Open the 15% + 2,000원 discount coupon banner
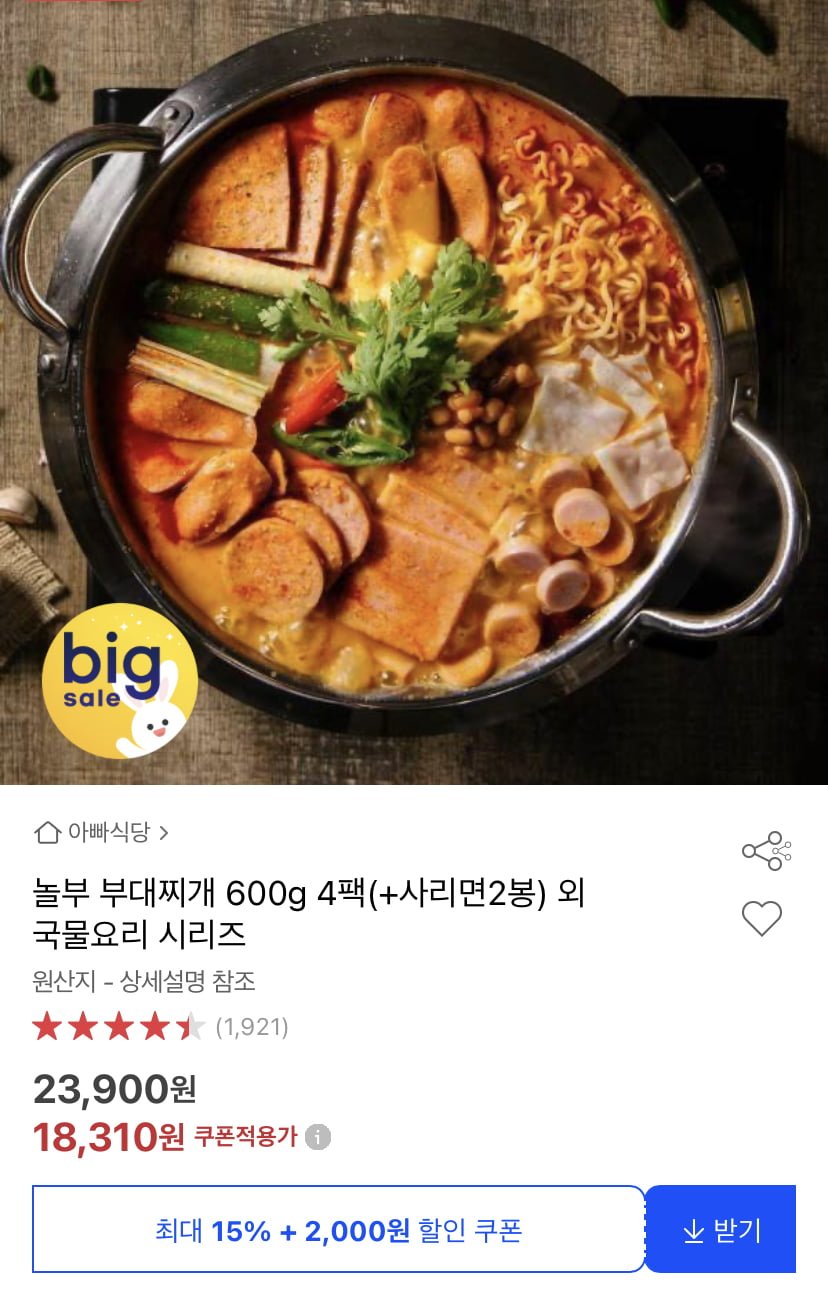Image resolution: width=828 pixels, height=1299 pixels. point(338,1229)
